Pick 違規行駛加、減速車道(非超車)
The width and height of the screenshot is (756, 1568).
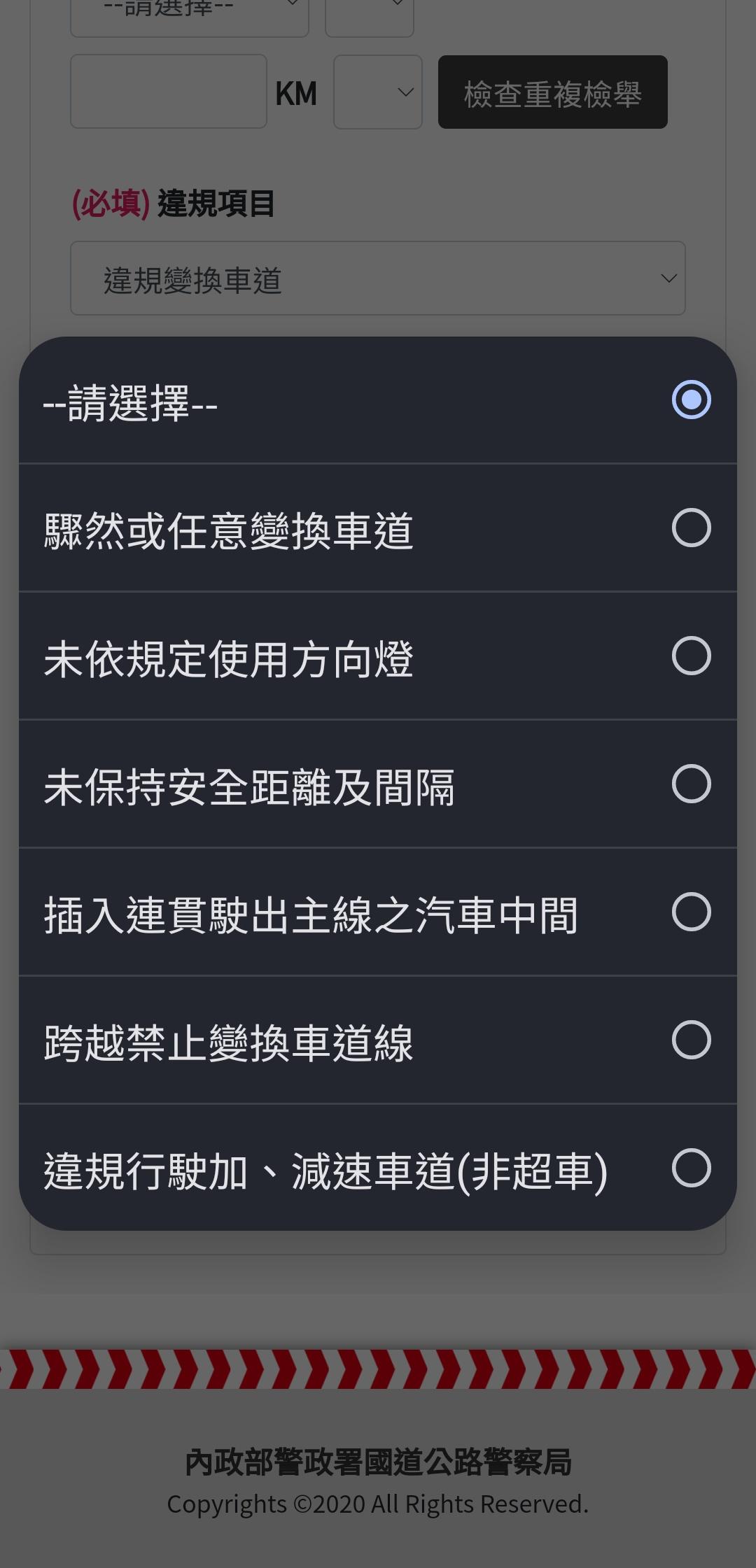click(378, 1168)
